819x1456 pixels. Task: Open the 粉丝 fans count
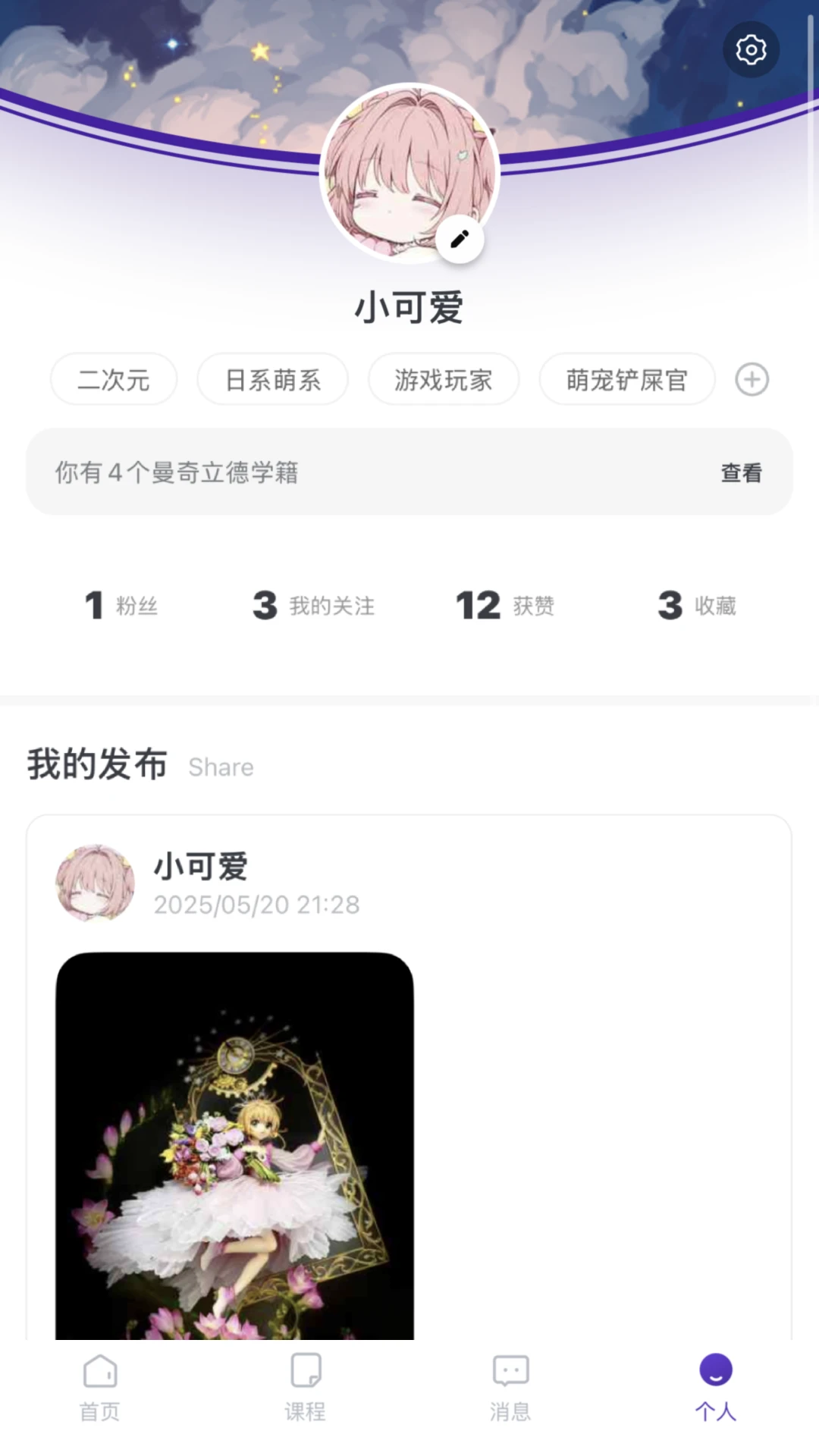(x=121, y=605)
